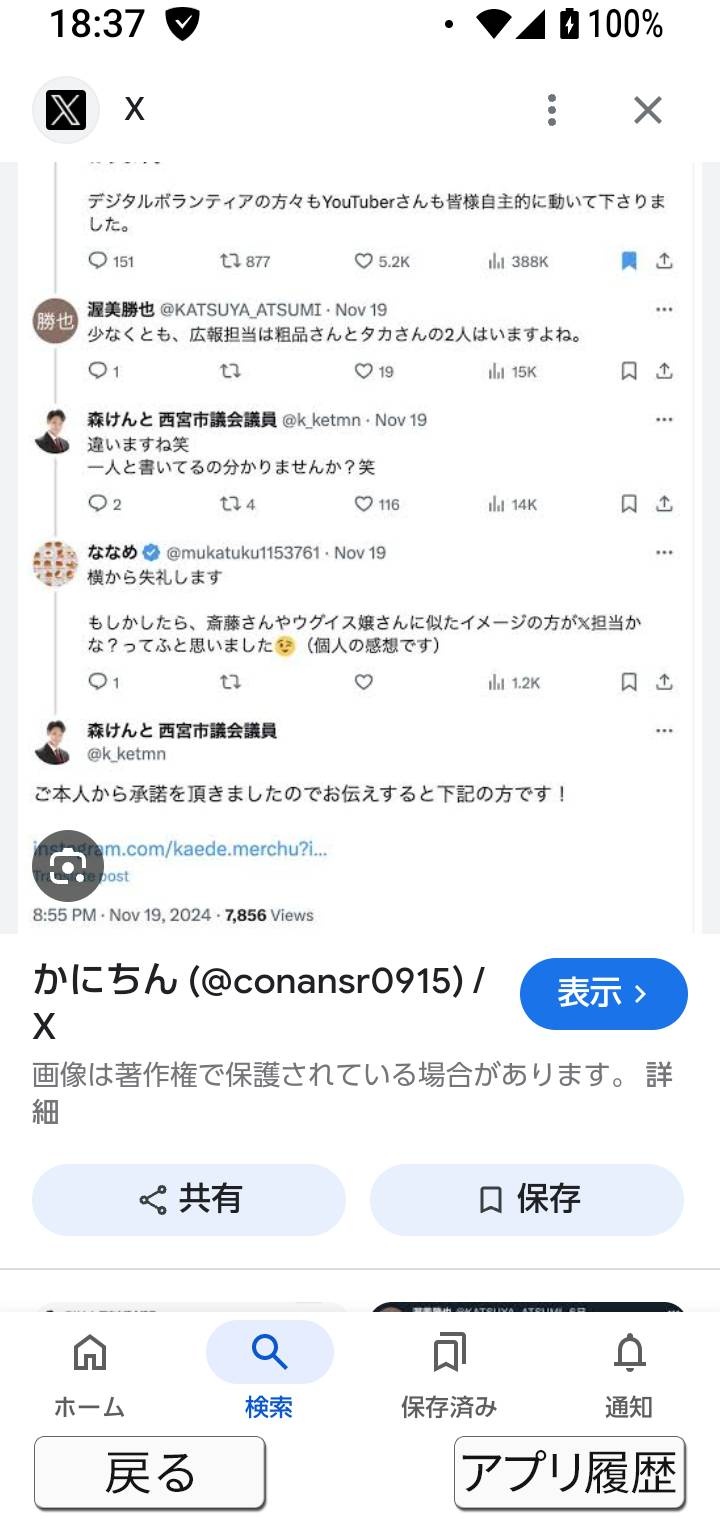Open the three-dot overflow menu

tap(551, 110)
